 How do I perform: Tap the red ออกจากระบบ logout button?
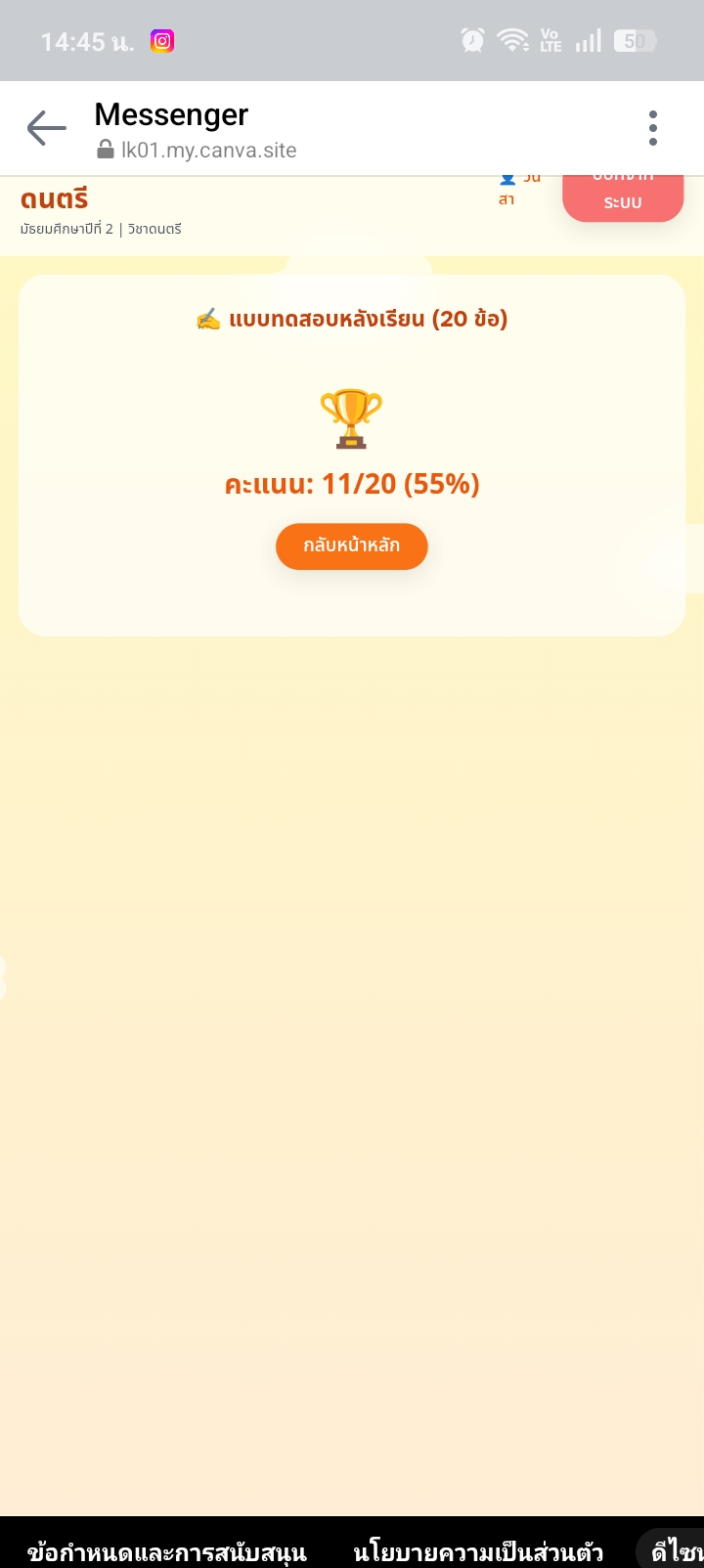click(x=623, y=198)
